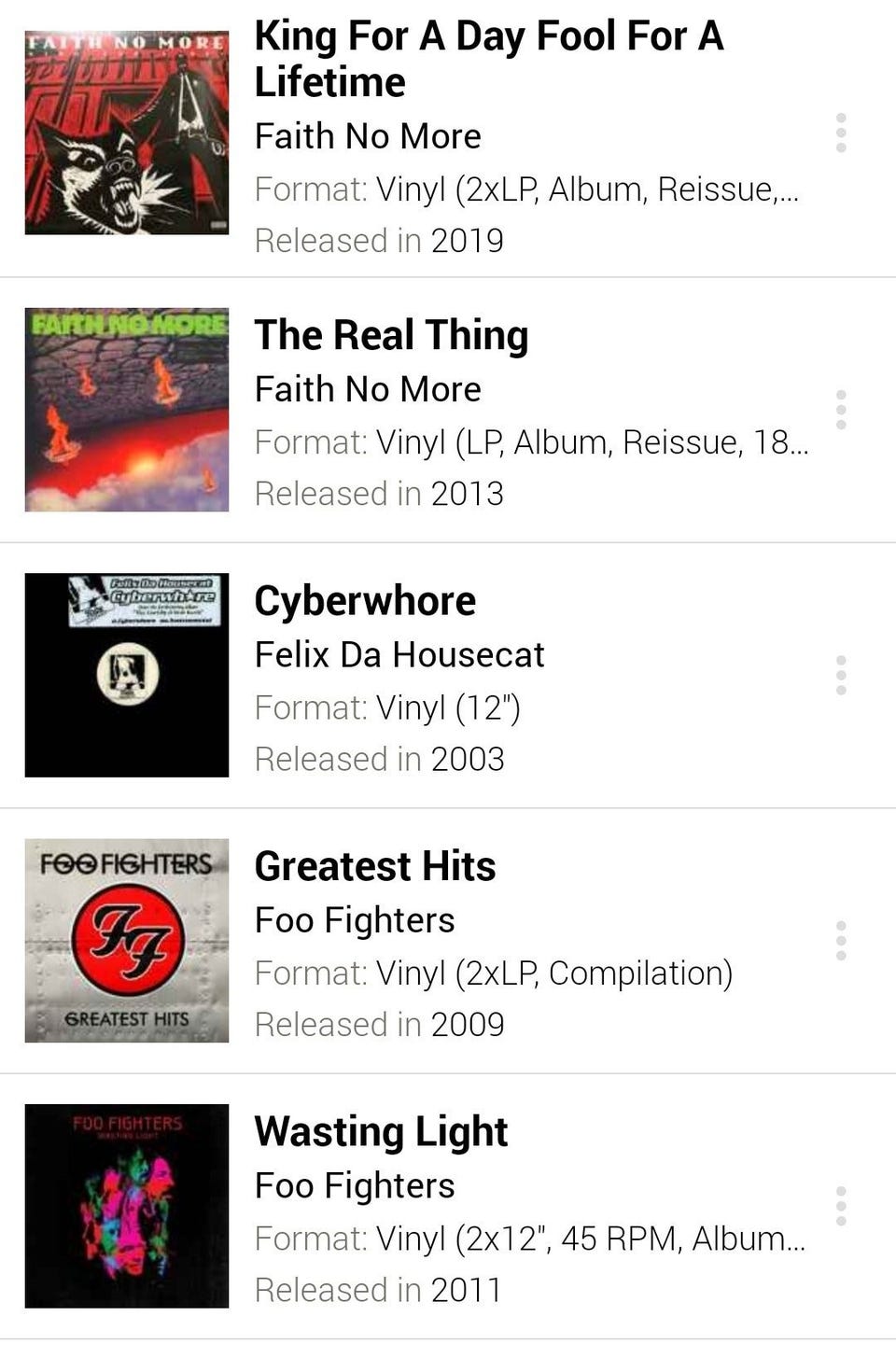Select Greatest Hits by Foo Fighters
Screen dimensions: 896x1358
pyautogui.click(x=374, y=866)
